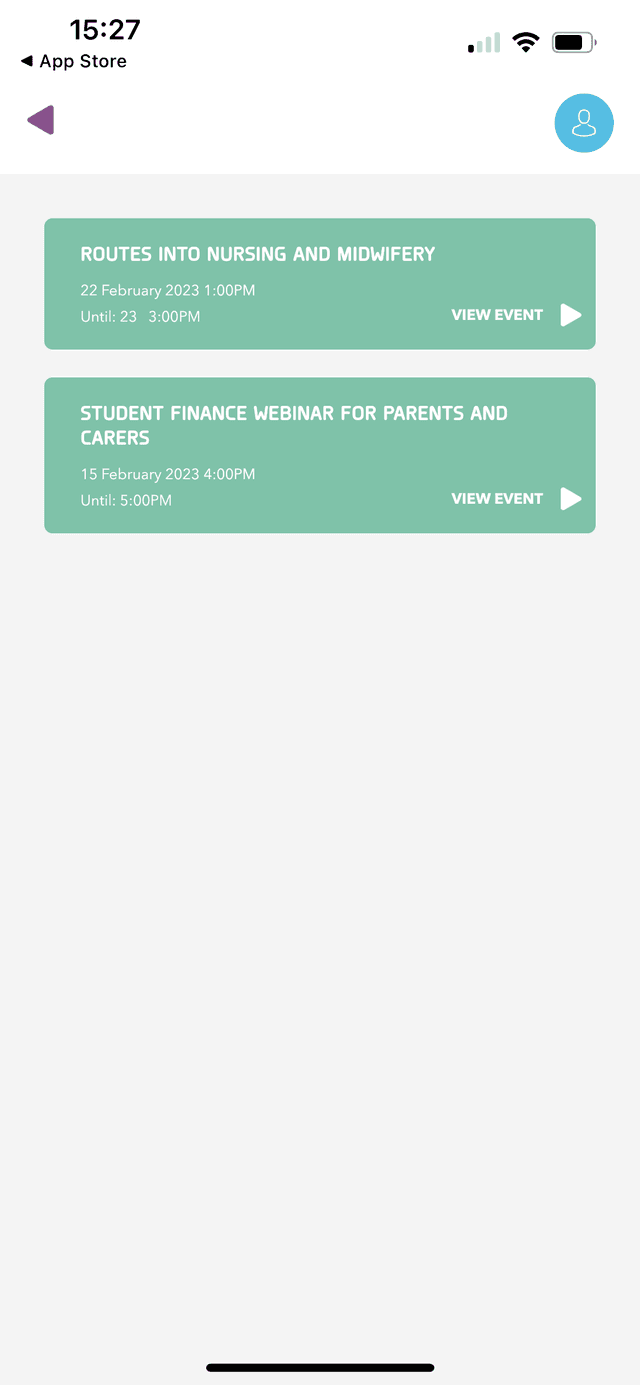
Task: Open the Student Finance Webinar card
Action: tap(293, 425)
